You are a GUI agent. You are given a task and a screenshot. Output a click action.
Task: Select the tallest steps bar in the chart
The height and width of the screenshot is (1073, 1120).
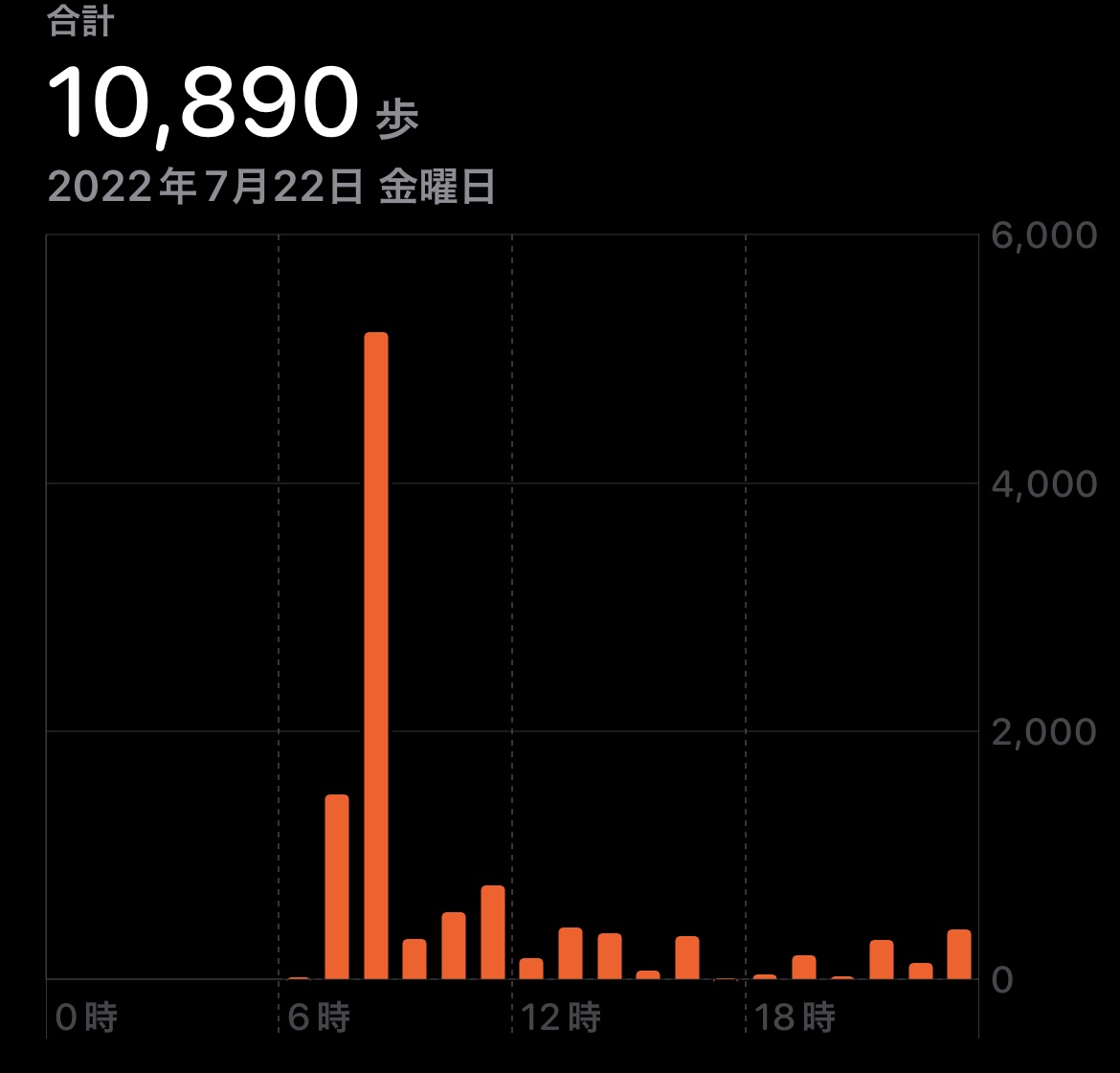click(x=376, y=656)
